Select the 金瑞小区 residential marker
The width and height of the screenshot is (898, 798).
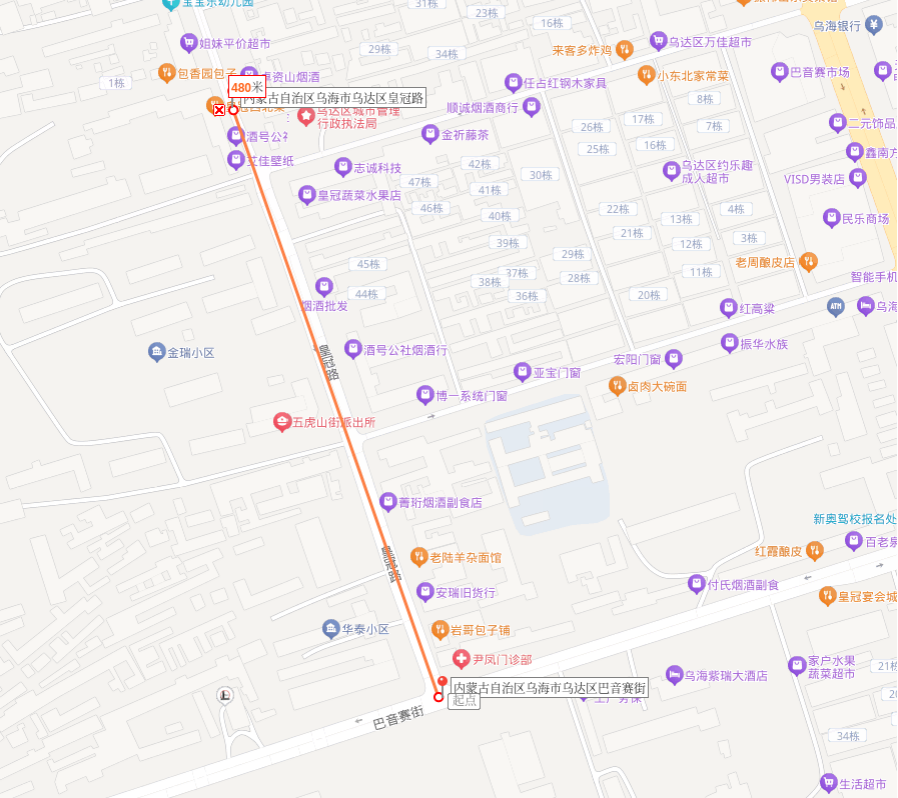(157, 352)
